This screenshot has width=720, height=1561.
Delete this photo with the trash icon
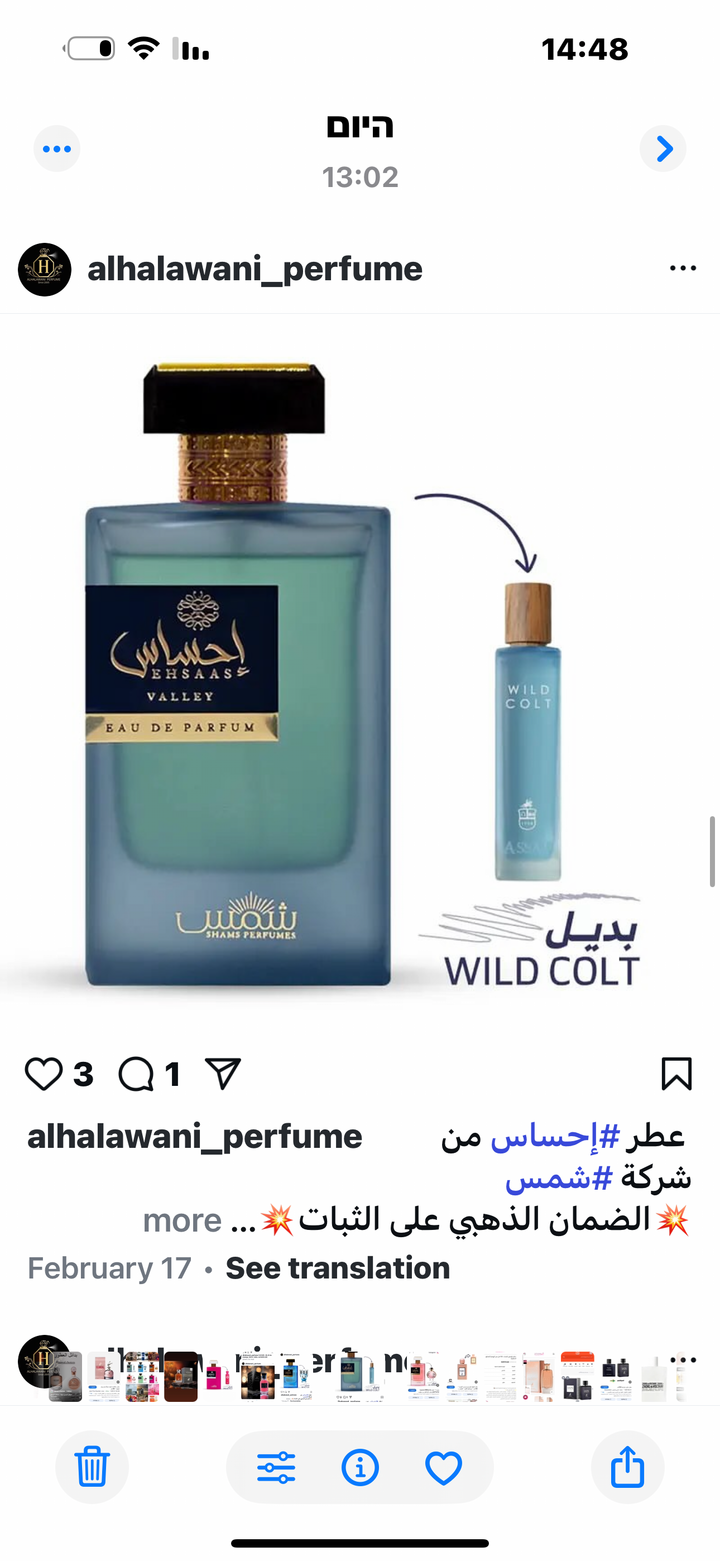92,1467
